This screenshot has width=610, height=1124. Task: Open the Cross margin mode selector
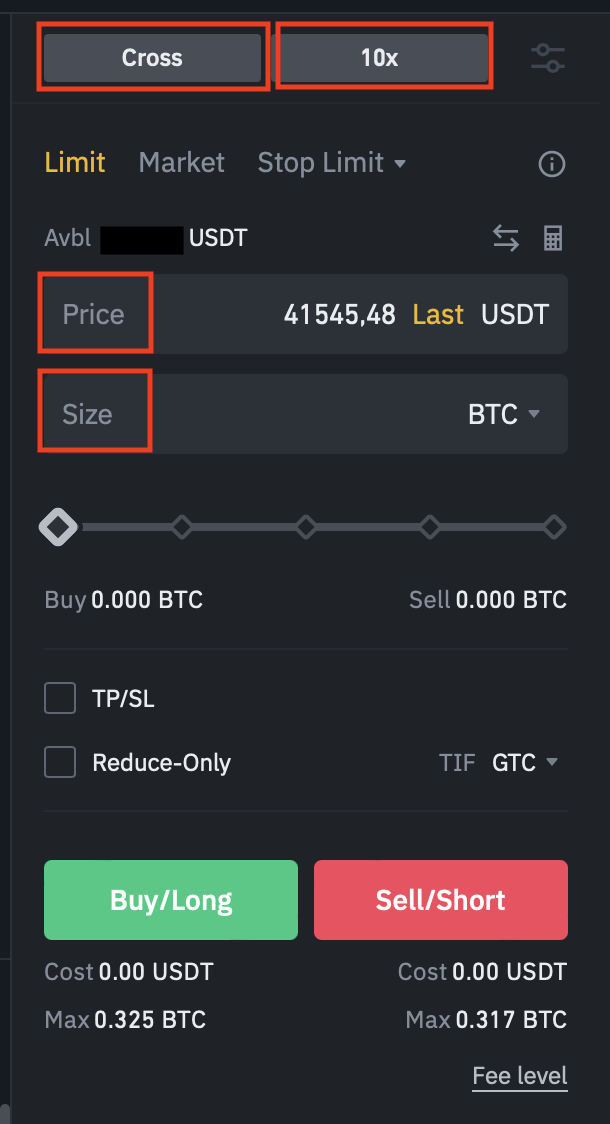coord(152,57)
